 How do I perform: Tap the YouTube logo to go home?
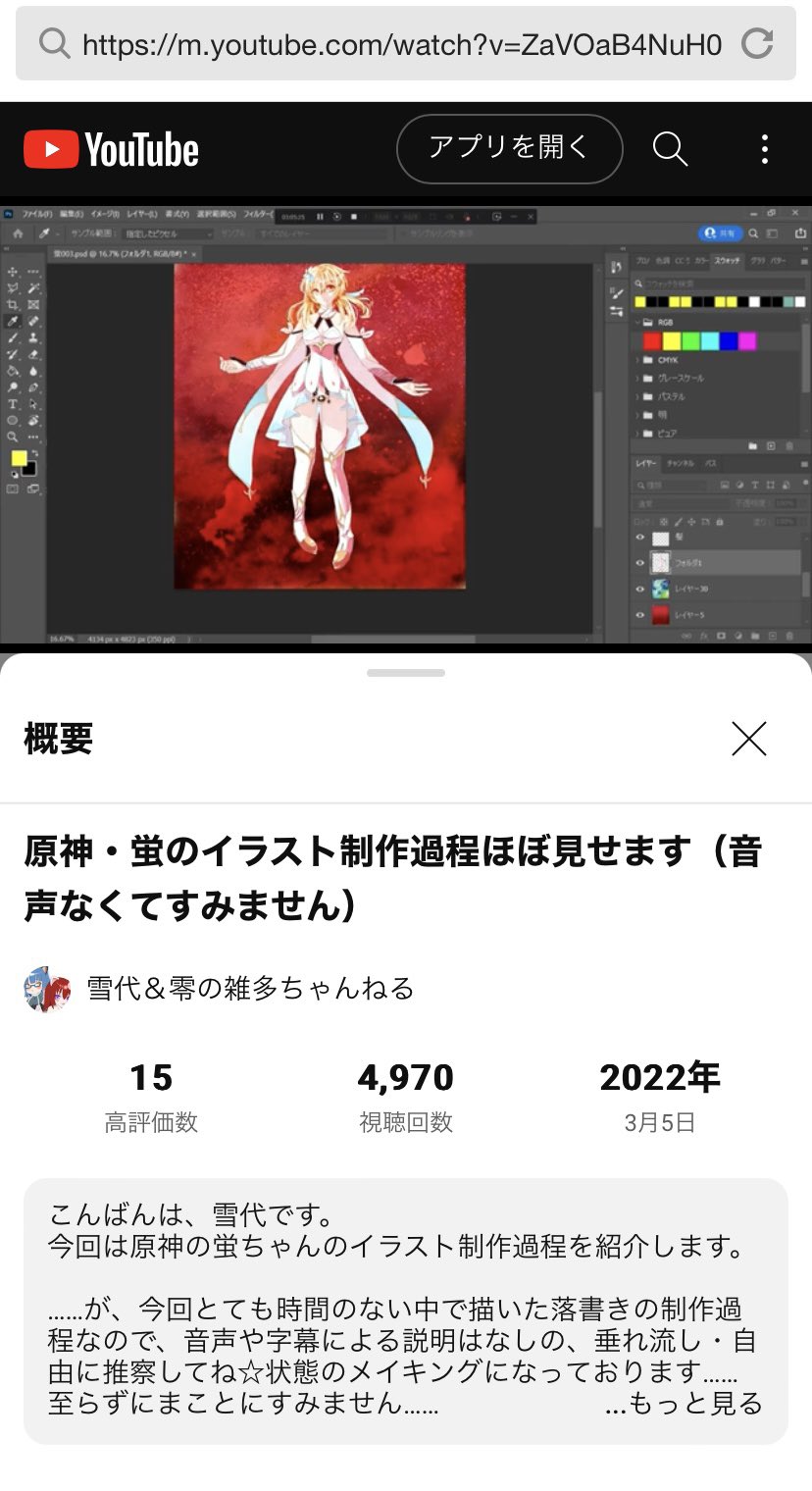click(111, 150)
